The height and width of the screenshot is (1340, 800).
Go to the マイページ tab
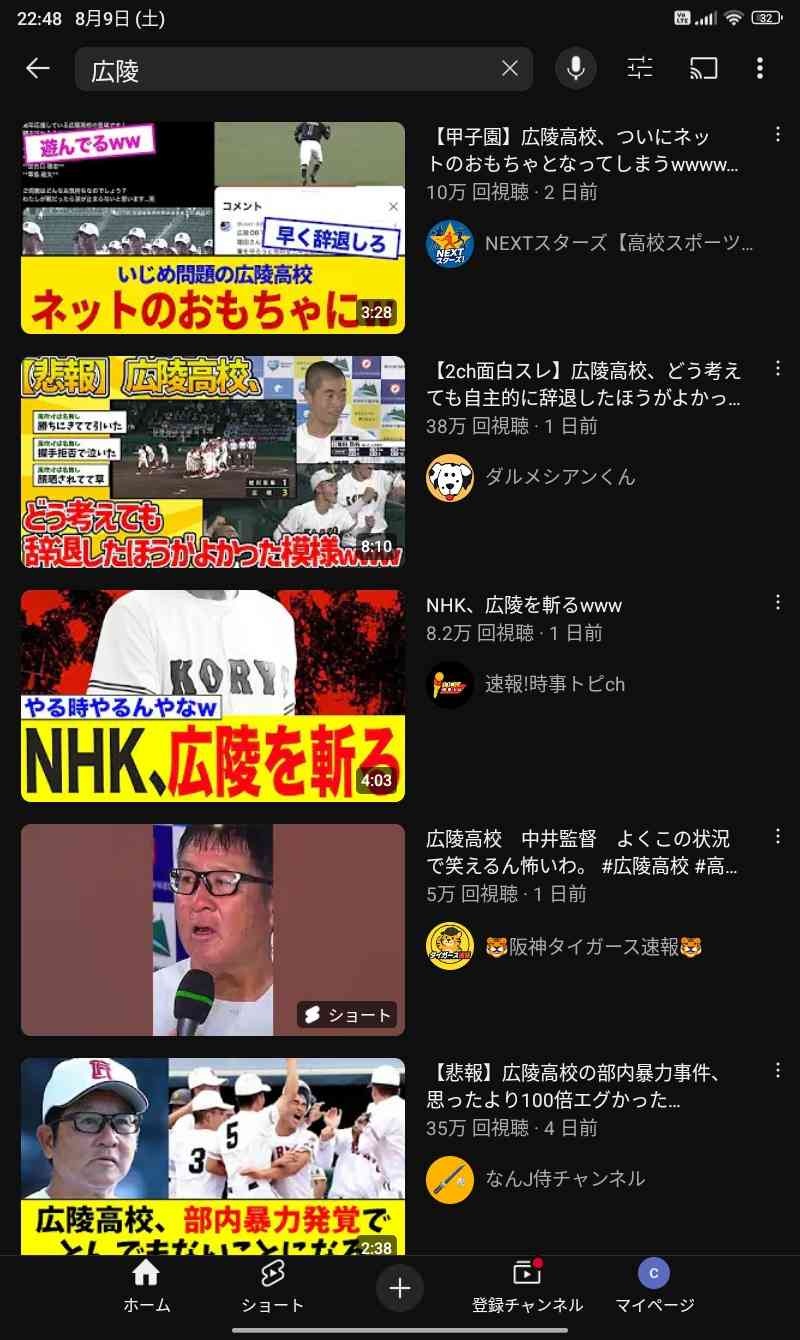coord(654,1287)
